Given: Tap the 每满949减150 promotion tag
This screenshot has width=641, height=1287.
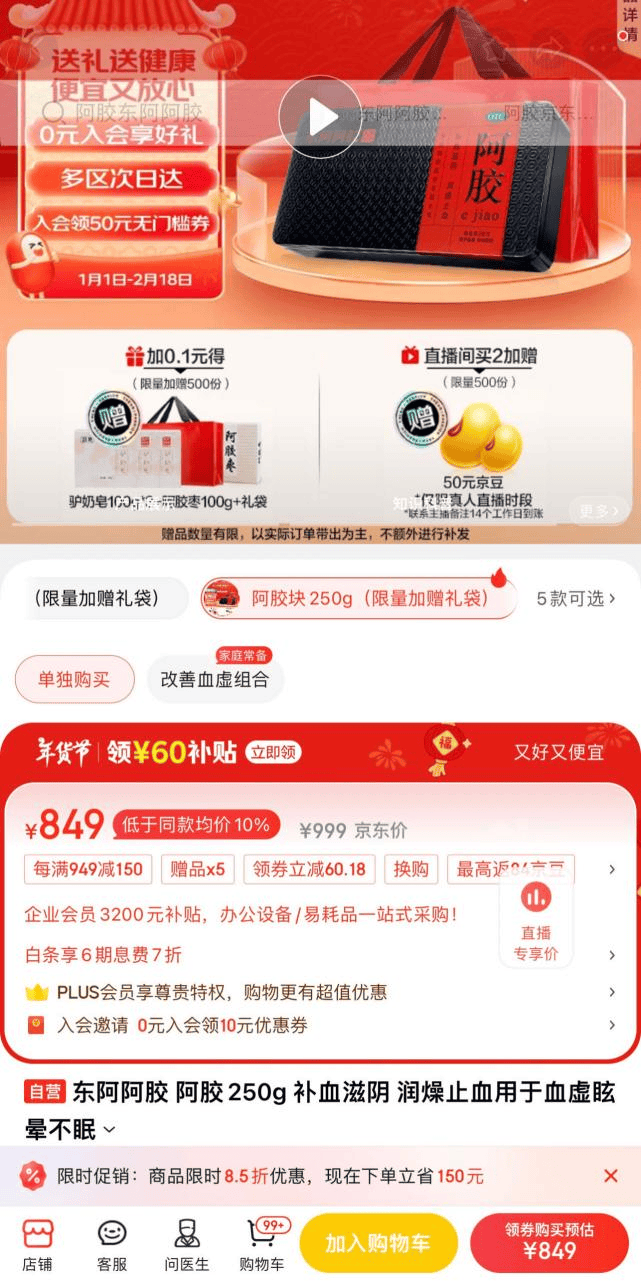Looking at the screenshot, I should [x=88, y=869].
